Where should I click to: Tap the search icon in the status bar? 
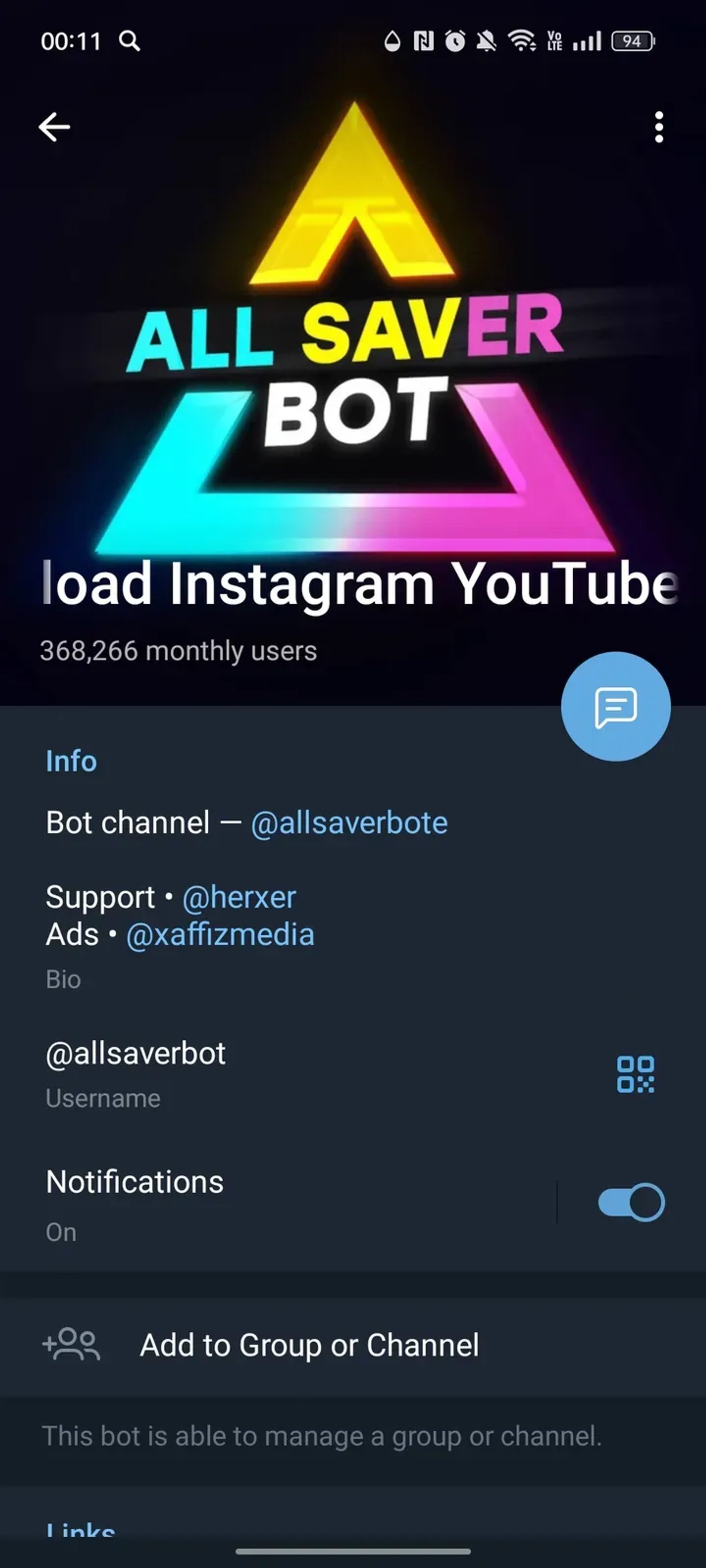pos(130,41)
